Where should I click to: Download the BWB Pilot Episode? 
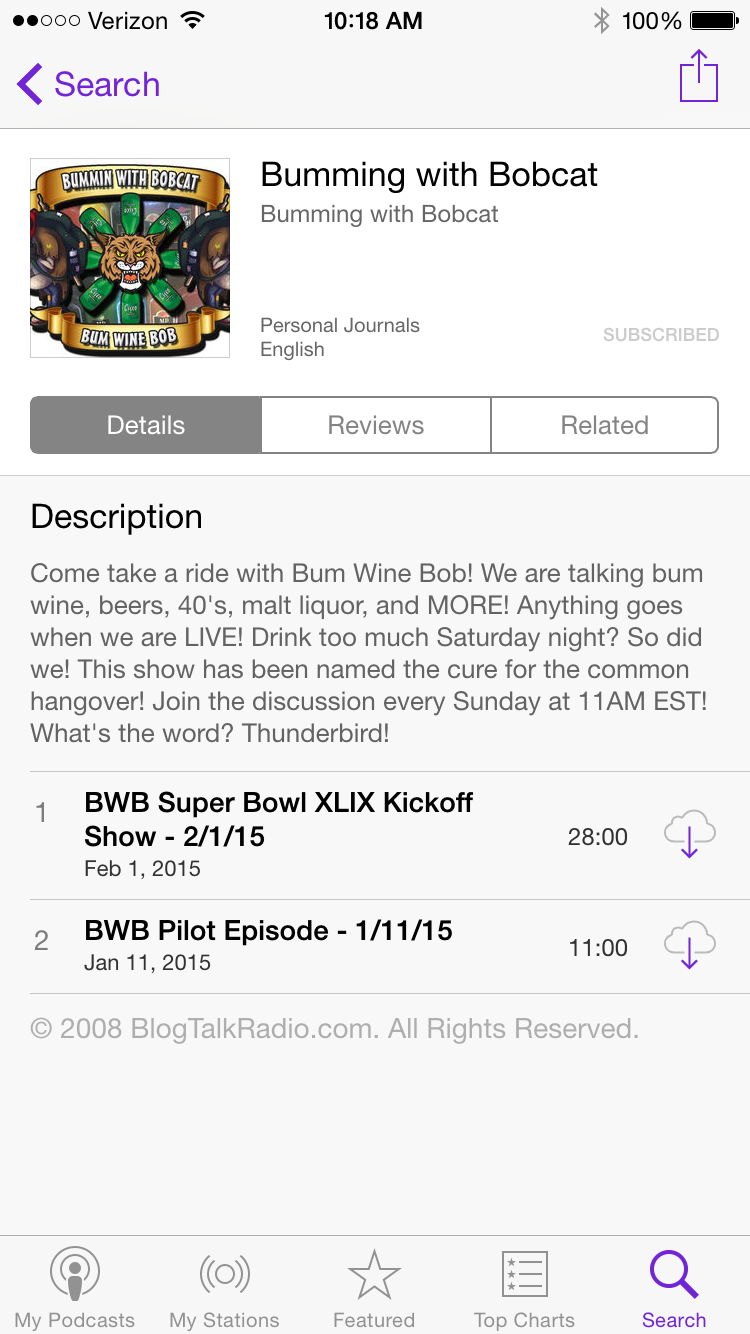point(689,946)
